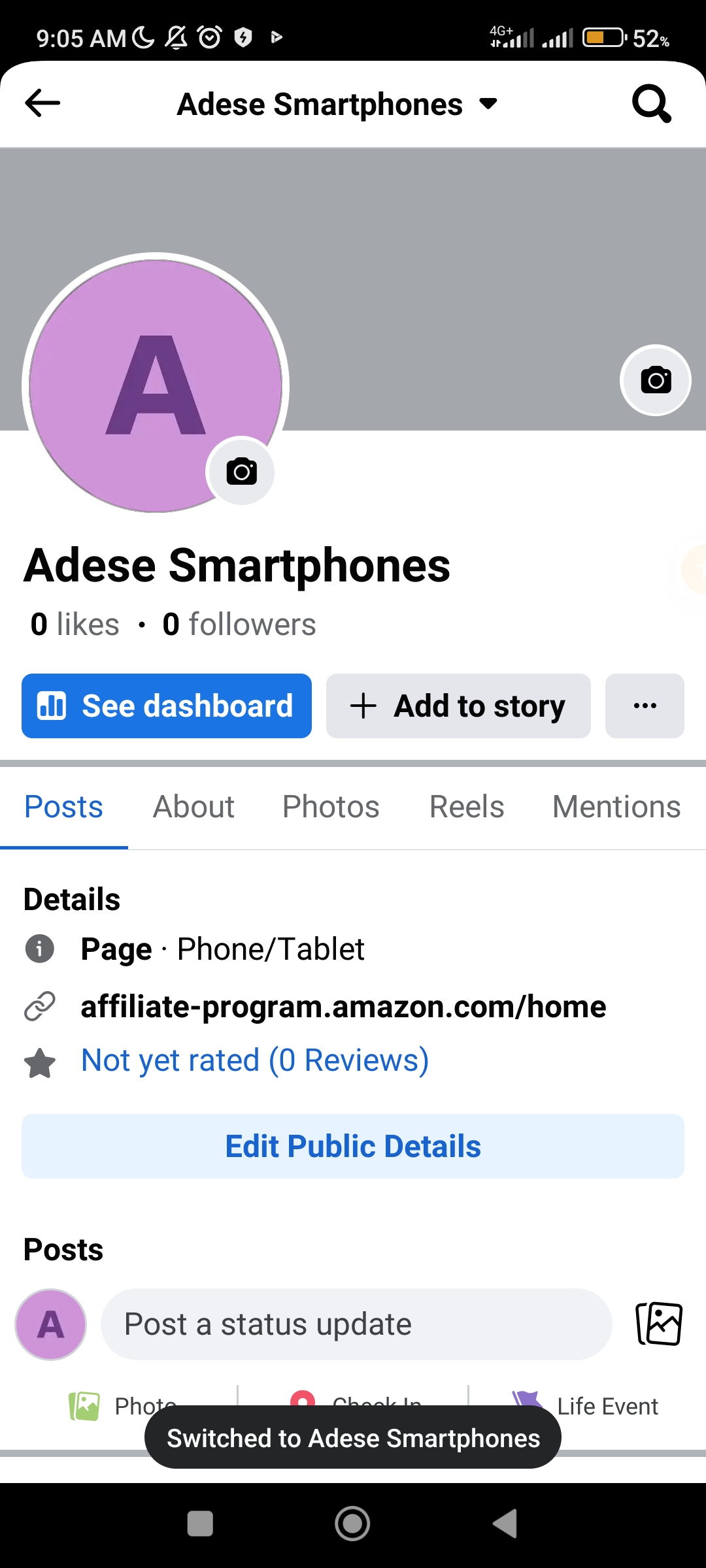Go to the system home screen
The height and width of the screenshot is (1568, 706).
pos(352,1524)
